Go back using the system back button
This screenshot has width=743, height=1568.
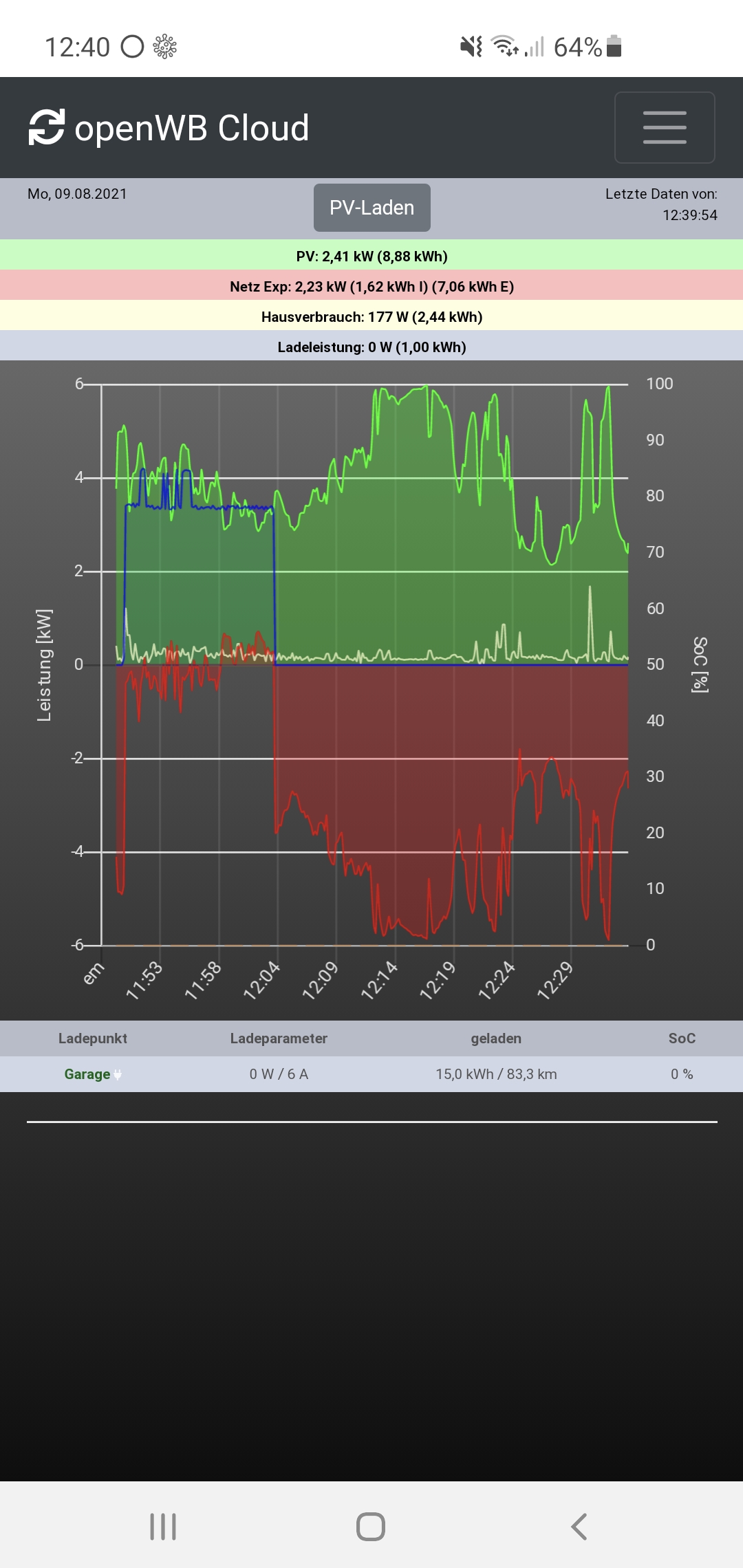point(579,1527)
